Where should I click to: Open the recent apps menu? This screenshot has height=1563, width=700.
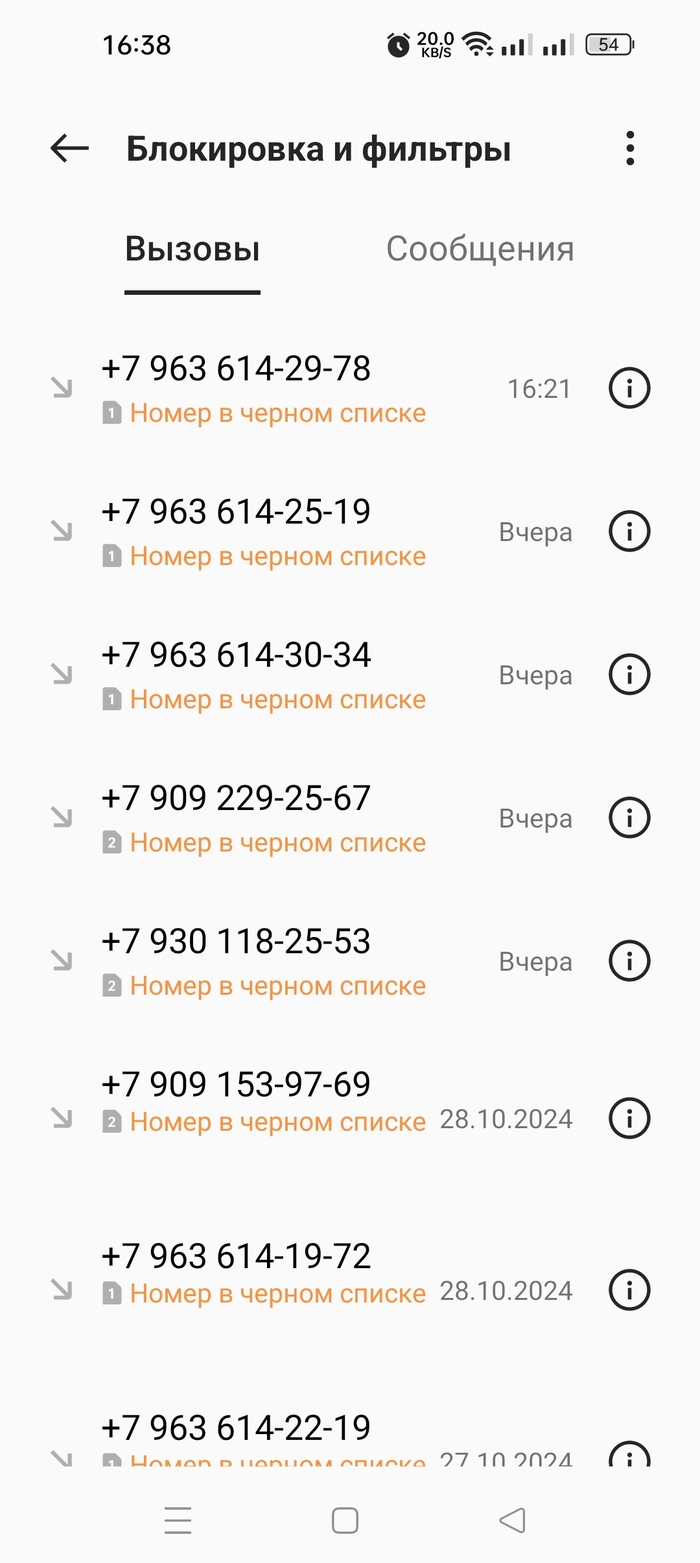pyautogui.click(x=178, y=1521)
